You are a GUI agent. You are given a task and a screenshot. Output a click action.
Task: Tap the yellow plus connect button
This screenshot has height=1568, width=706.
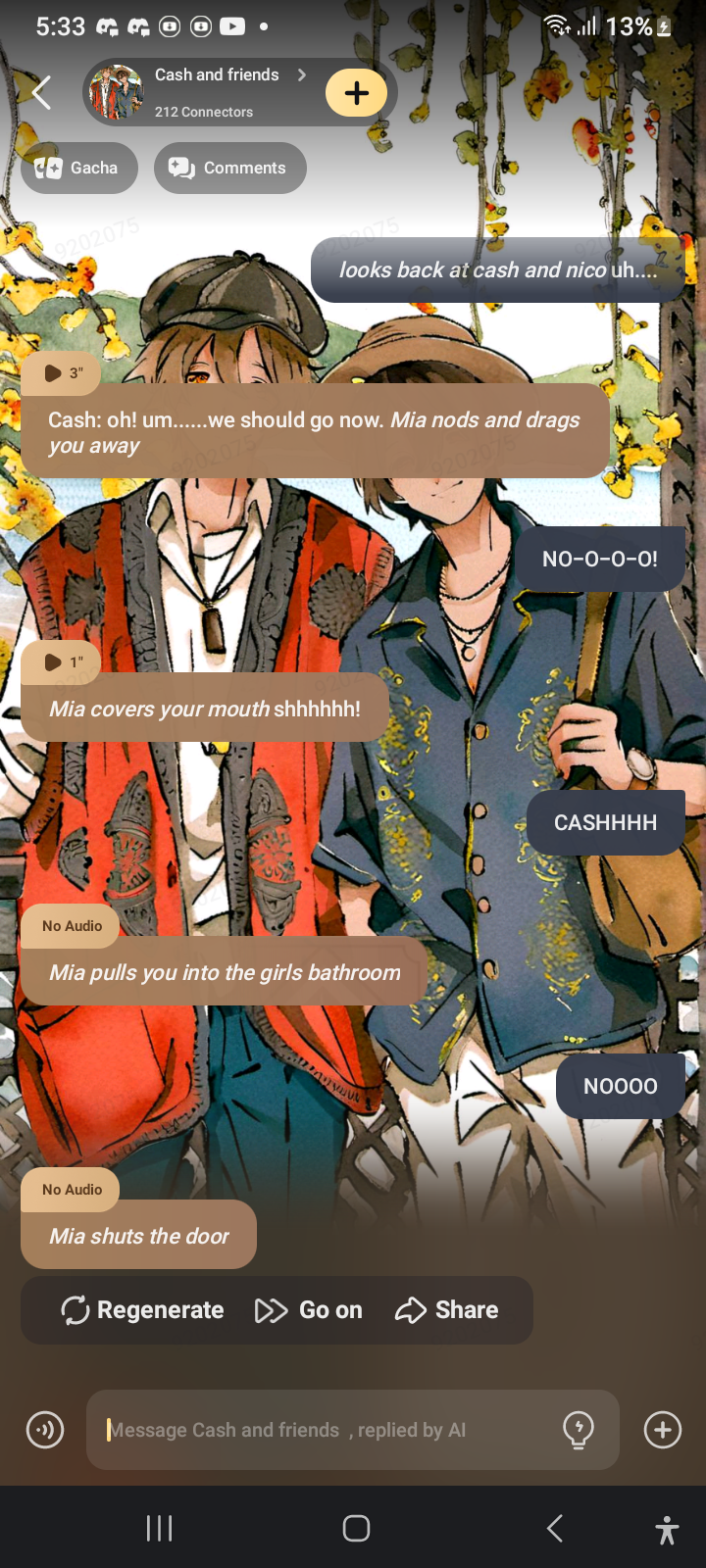coord(357,93)
